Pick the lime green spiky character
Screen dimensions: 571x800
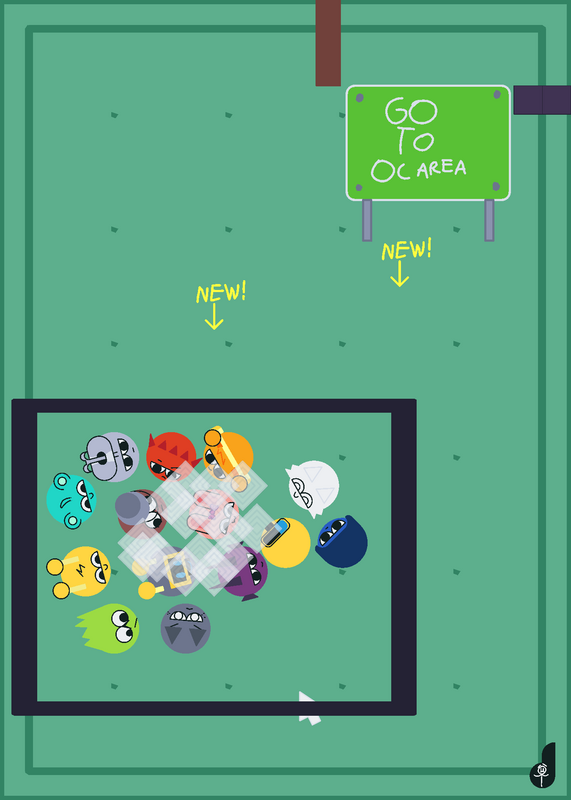coord(108,628)
